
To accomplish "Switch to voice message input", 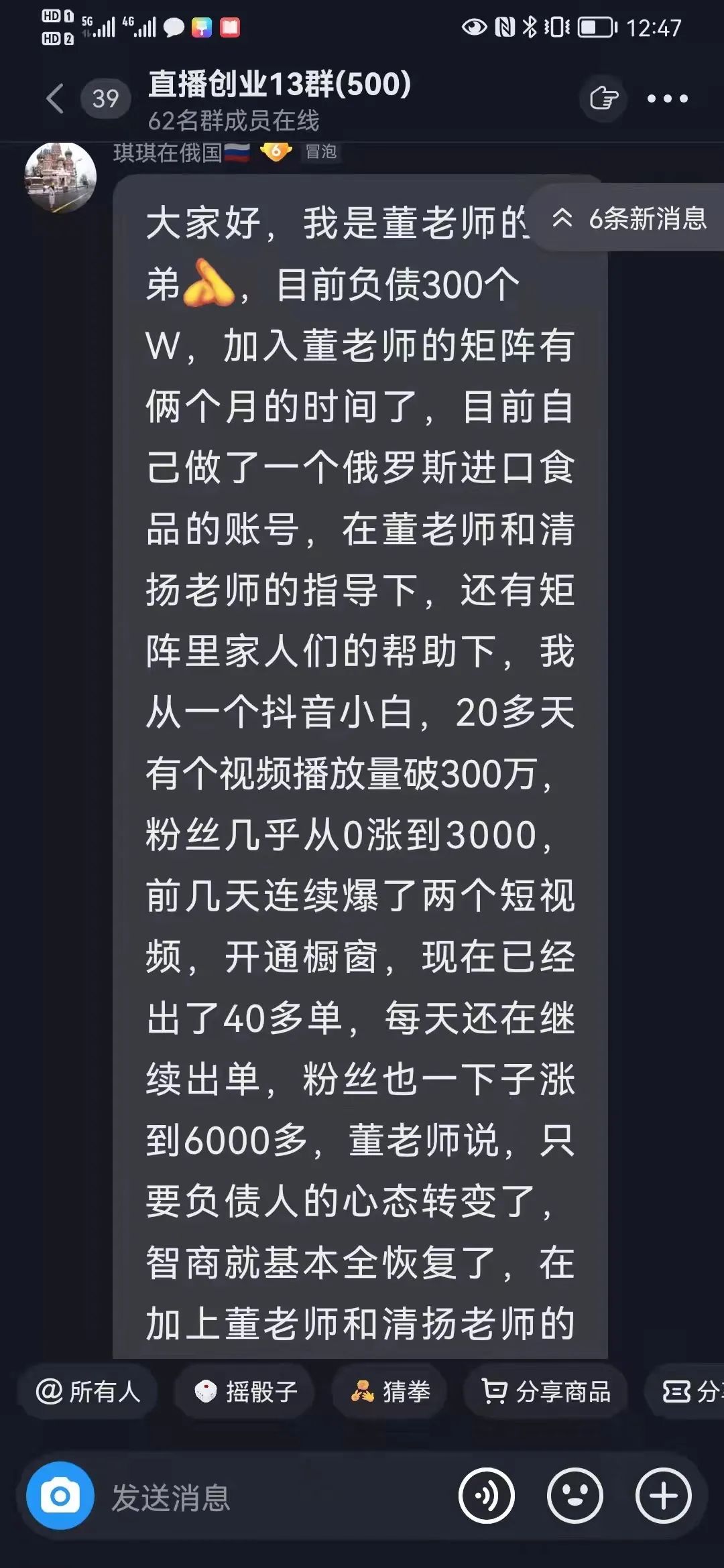I will coord(486,1496).
